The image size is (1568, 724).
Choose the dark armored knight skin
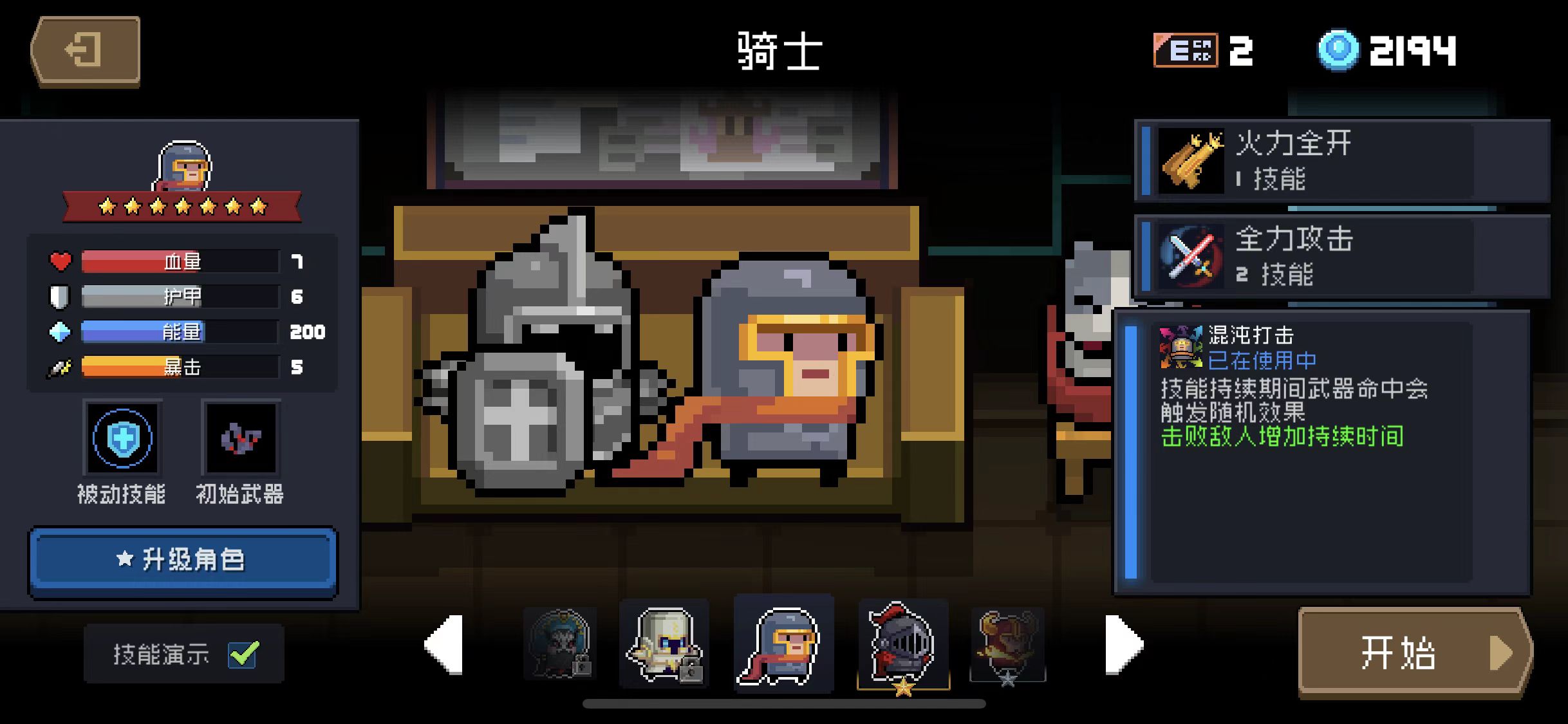[902, 644]
